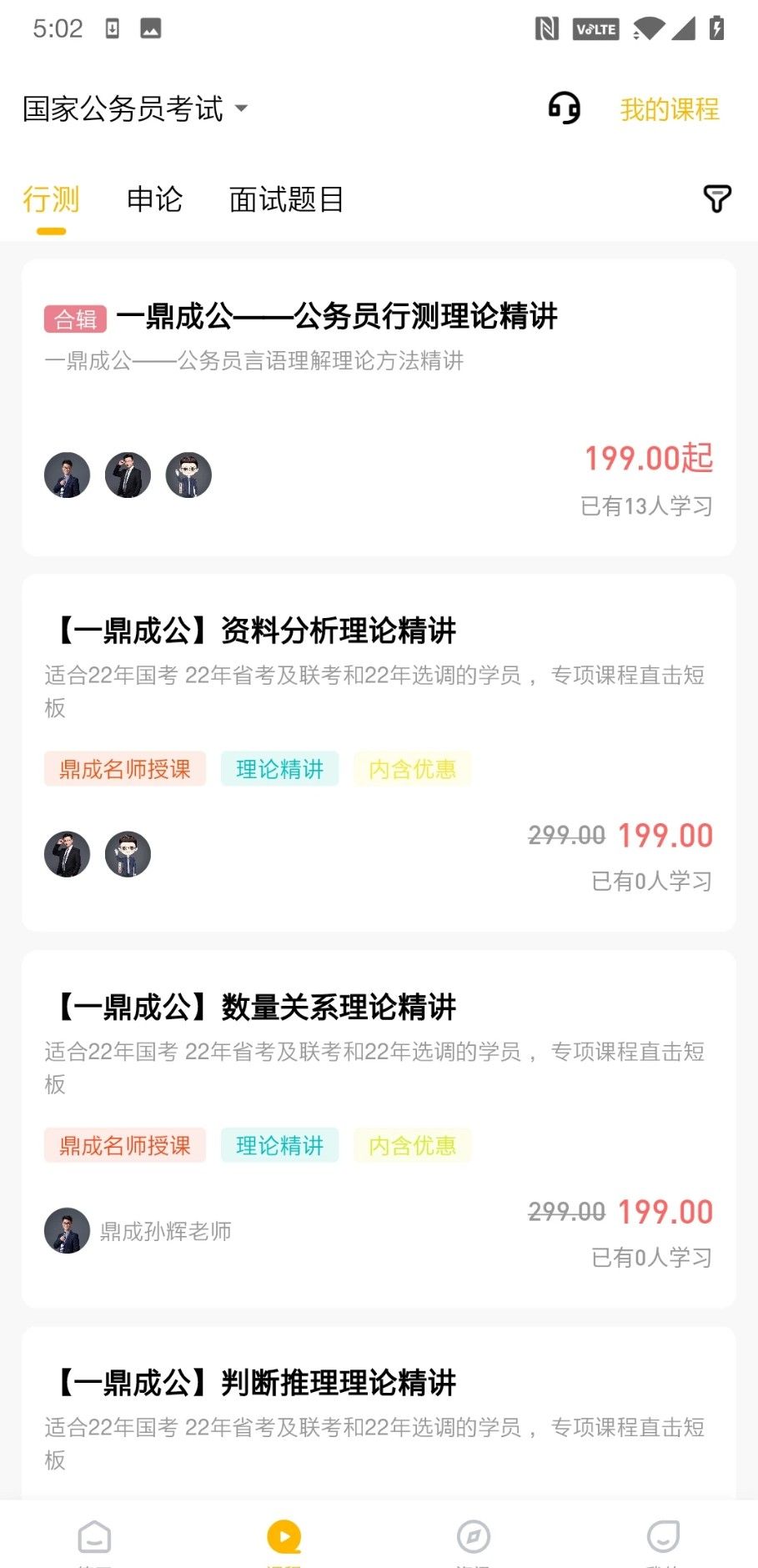Switch to the 行测 tab
This screenshot has height=1568, width=758.
click(x=51, y=200)
